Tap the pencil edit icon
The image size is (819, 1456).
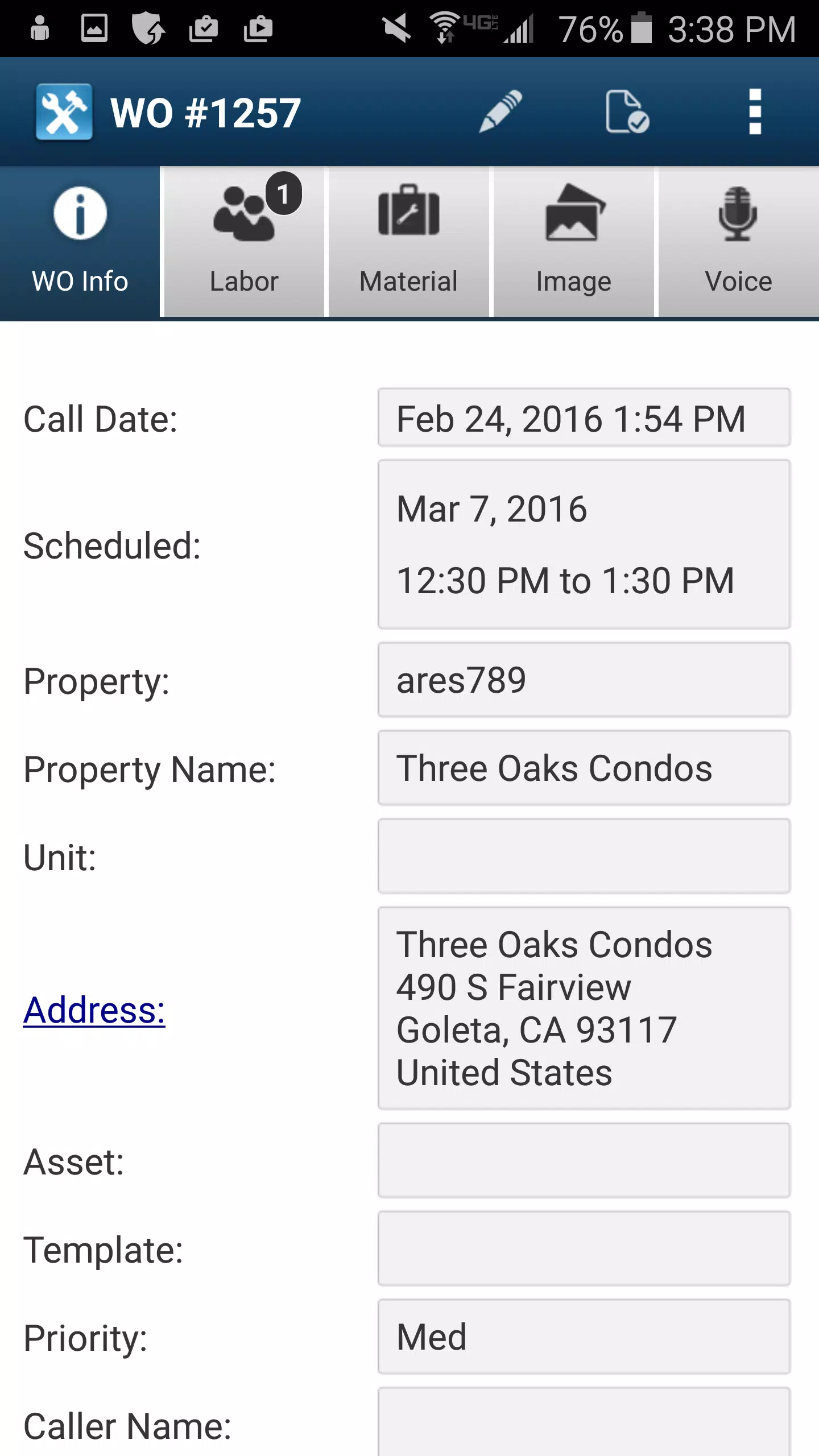[500, 111]
